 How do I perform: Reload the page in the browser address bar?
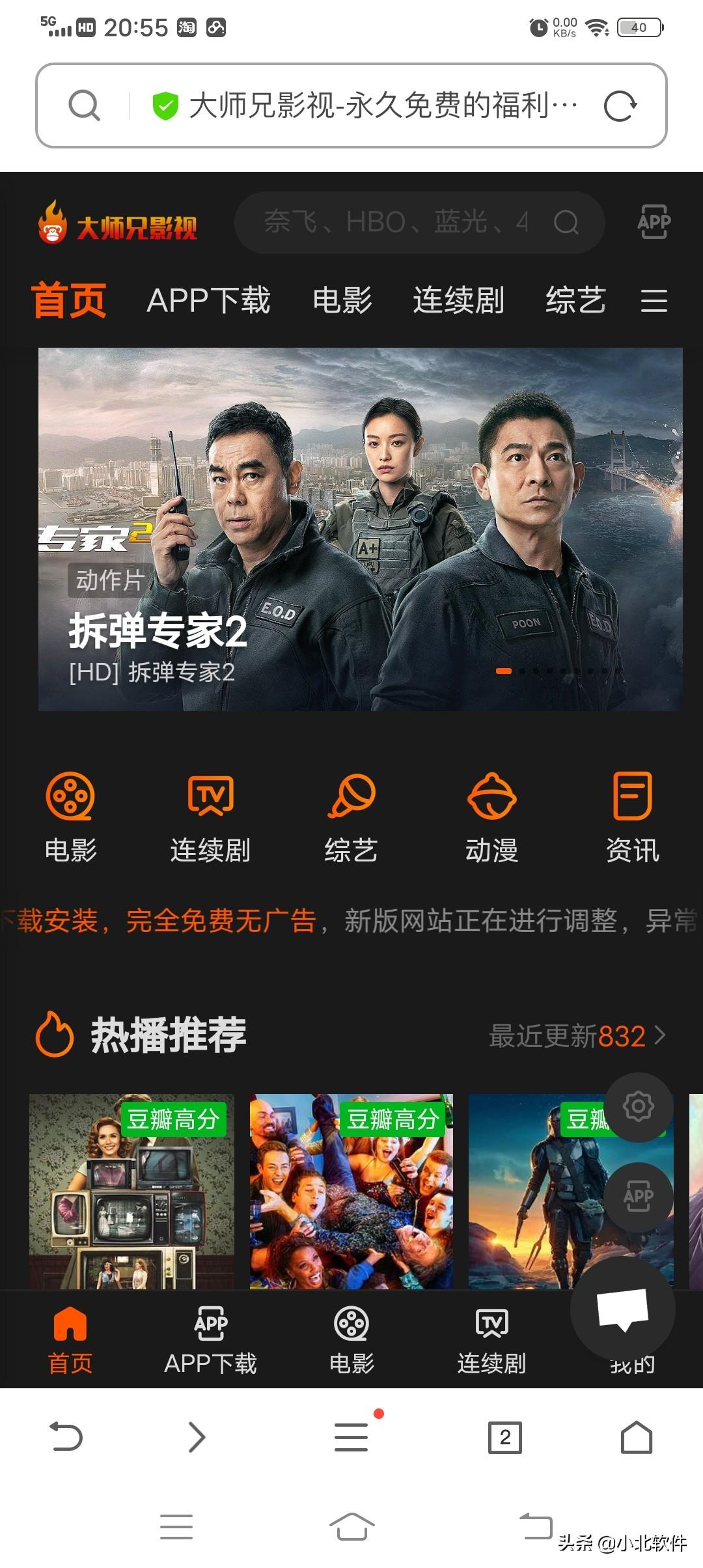(620, 106)
